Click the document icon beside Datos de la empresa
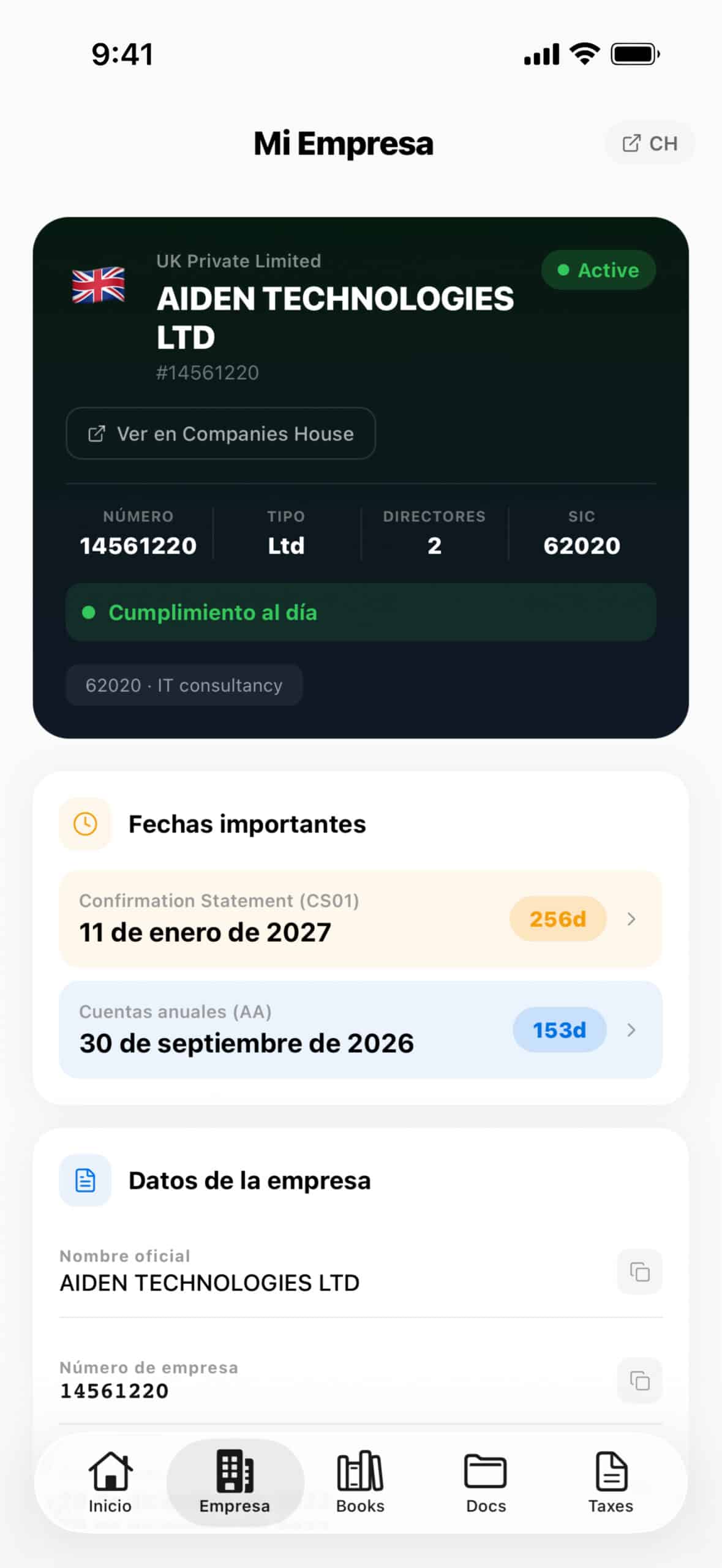The image size is (722, 1568). 85,1180
